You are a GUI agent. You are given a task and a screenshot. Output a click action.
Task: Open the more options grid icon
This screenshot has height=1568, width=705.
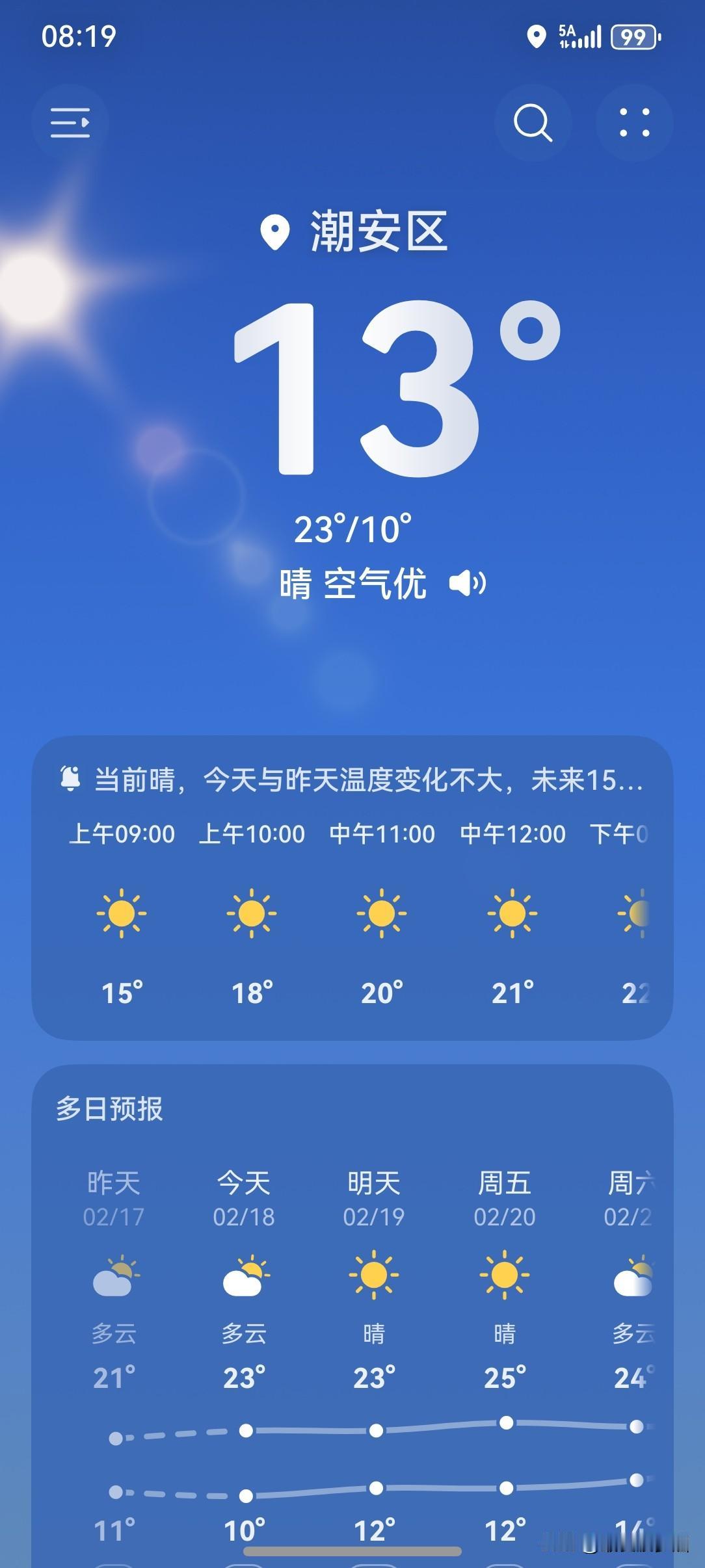tap(633, 122)
